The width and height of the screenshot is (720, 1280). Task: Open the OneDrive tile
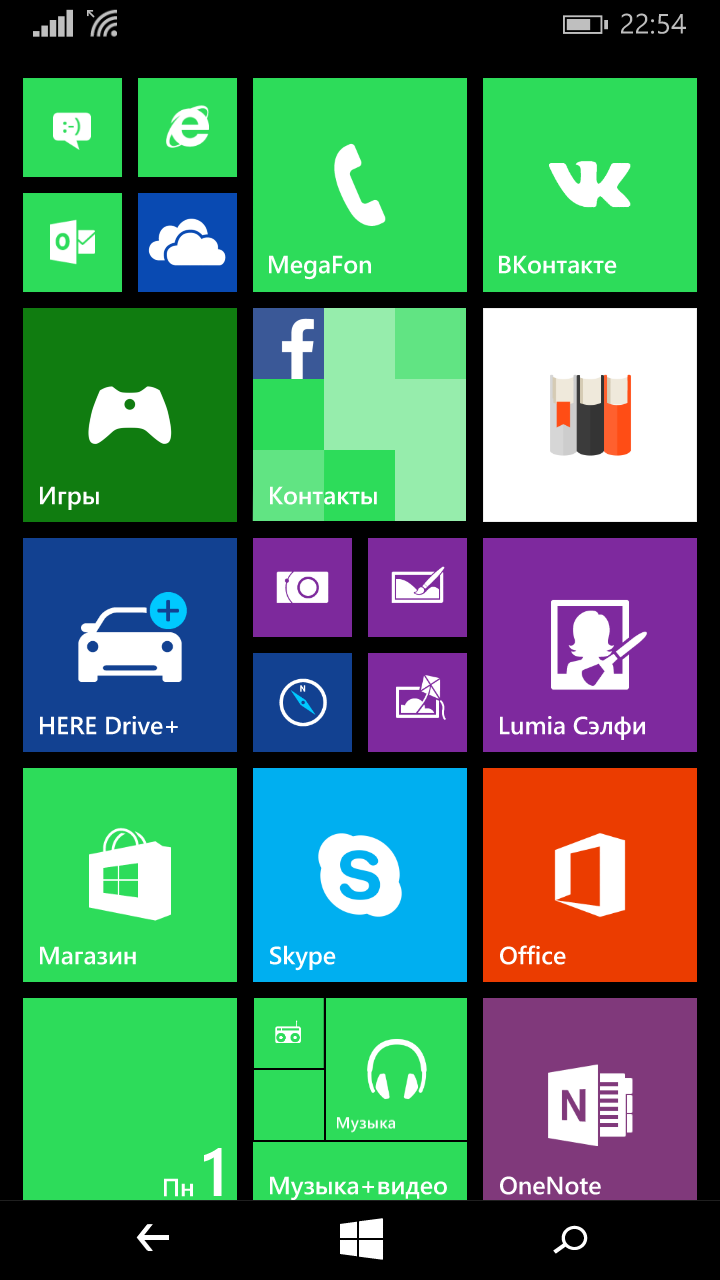click(187, 242)
